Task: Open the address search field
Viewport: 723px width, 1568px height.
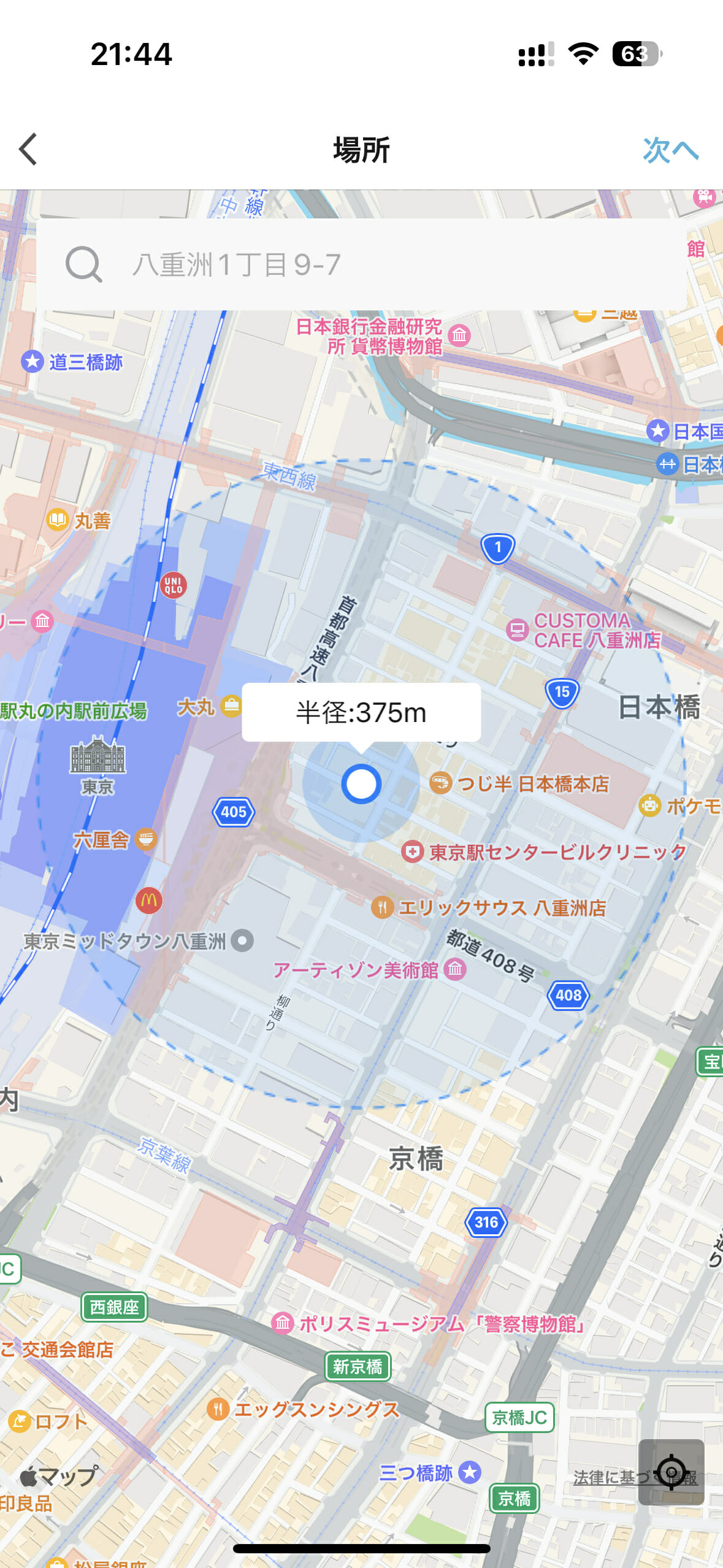Action: coord(362,265)
